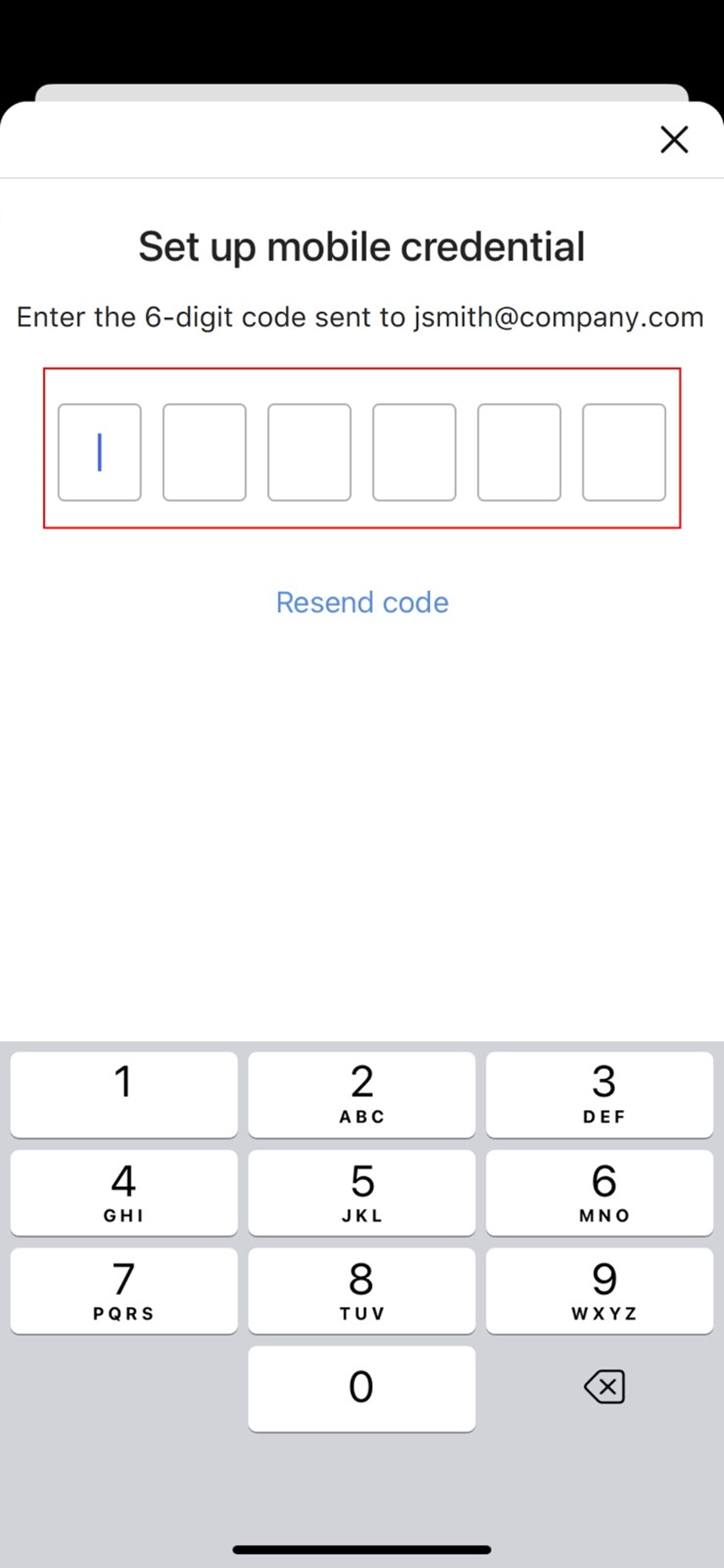Focus the first code digit box
Viewport: 724px width, 1568px height.
click(x=100, y=452)
